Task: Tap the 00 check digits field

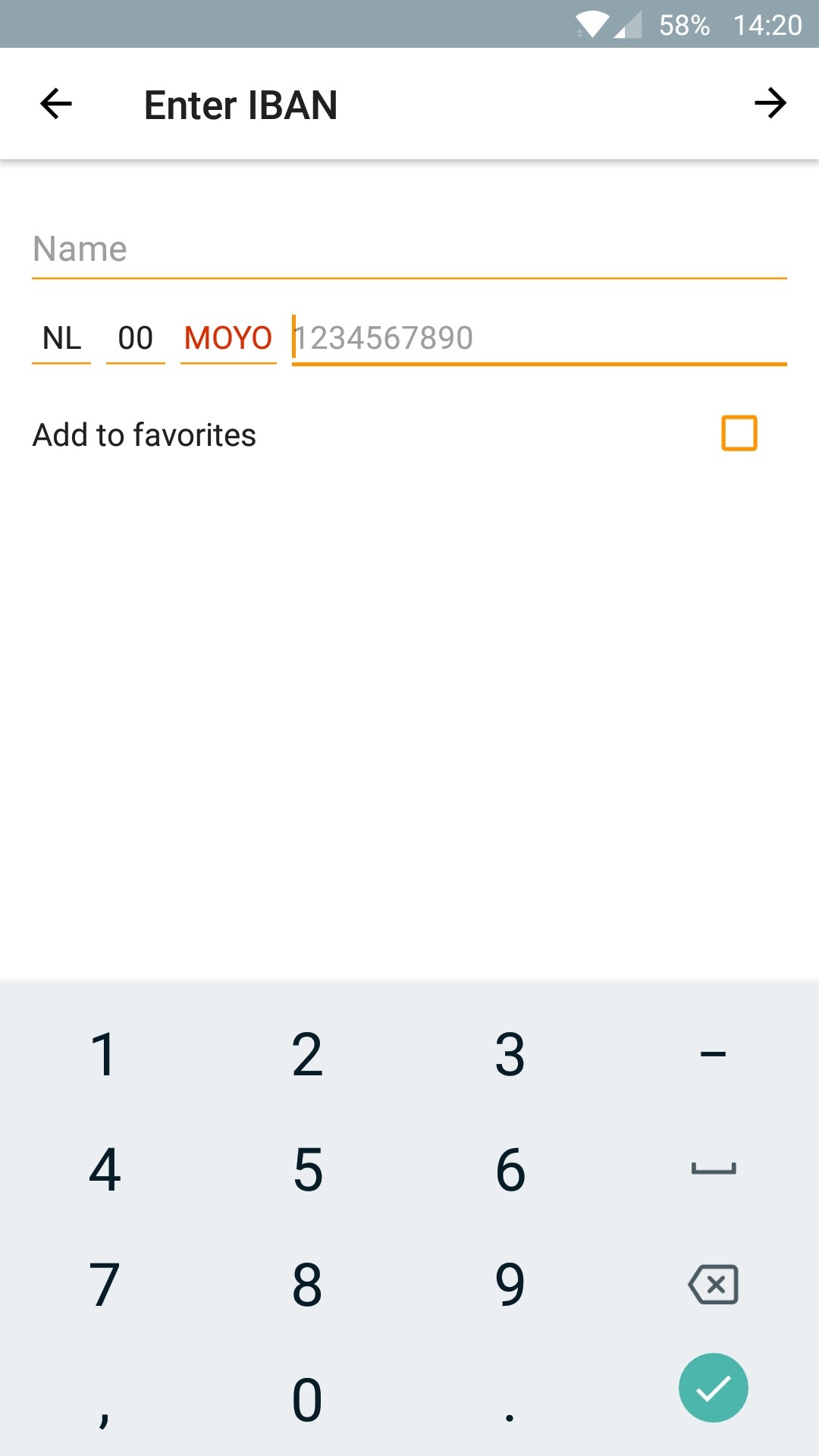Action: tap(135, 337)
